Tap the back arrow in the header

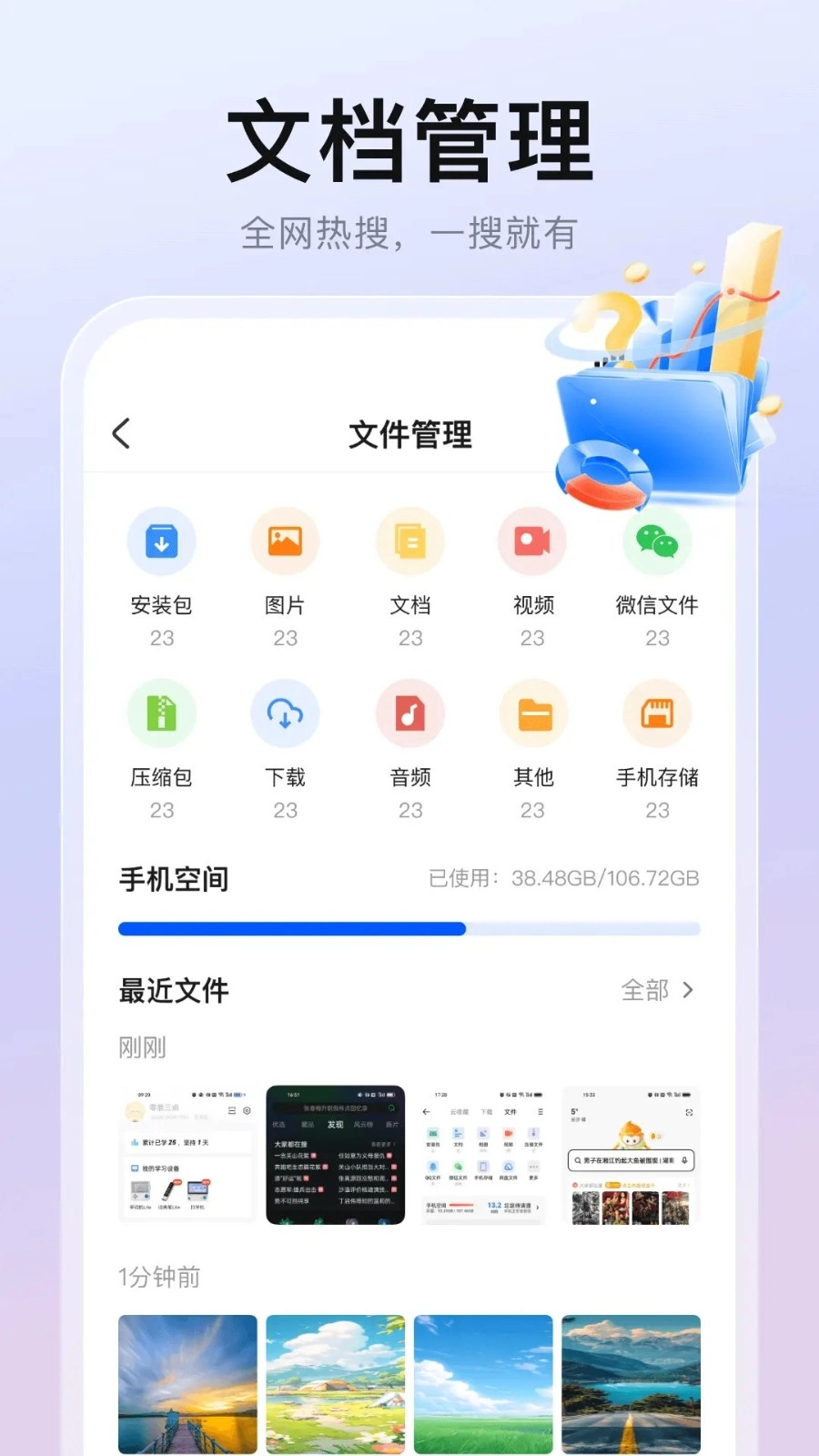click(x=122, y=434)
